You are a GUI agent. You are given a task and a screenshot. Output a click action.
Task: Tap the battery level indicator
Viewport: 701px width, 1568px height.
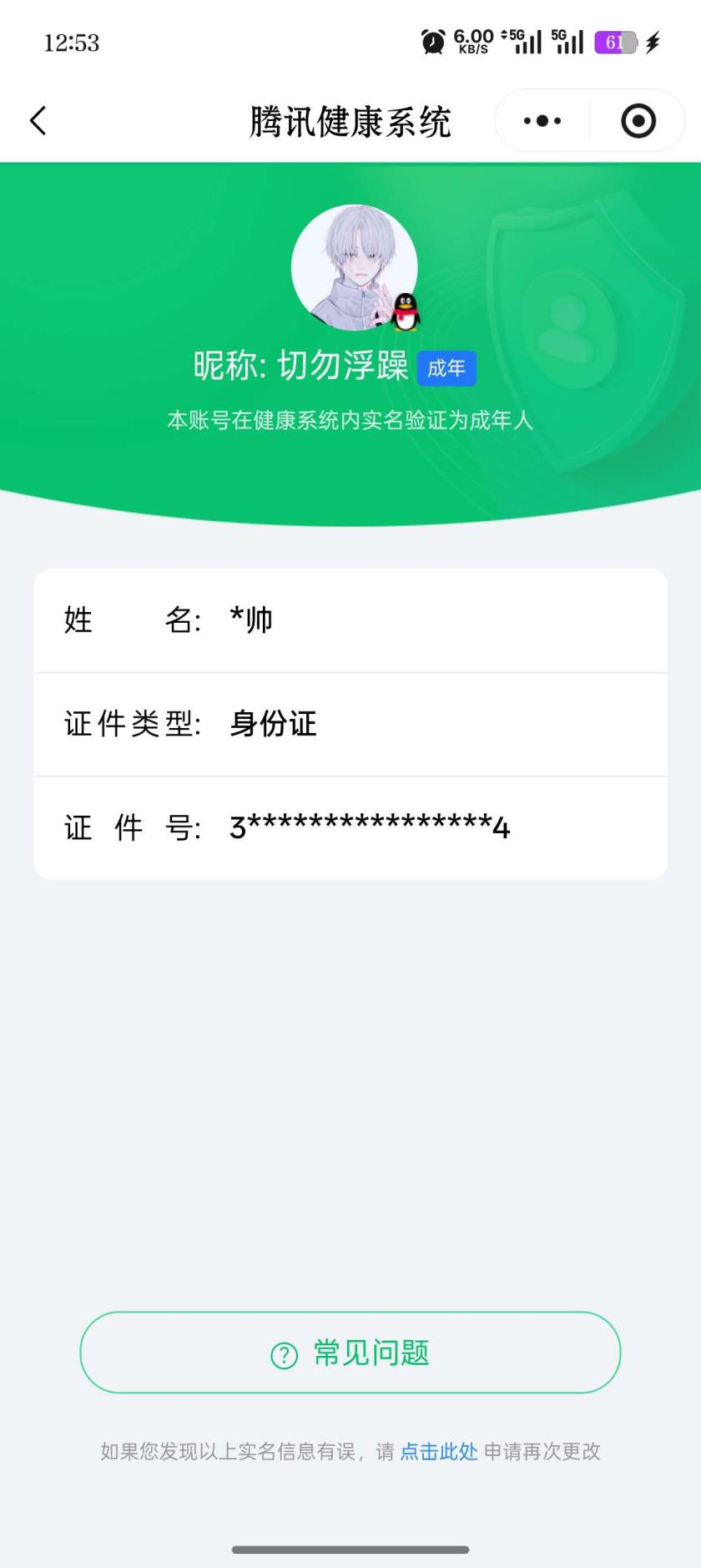pos(615,41)
